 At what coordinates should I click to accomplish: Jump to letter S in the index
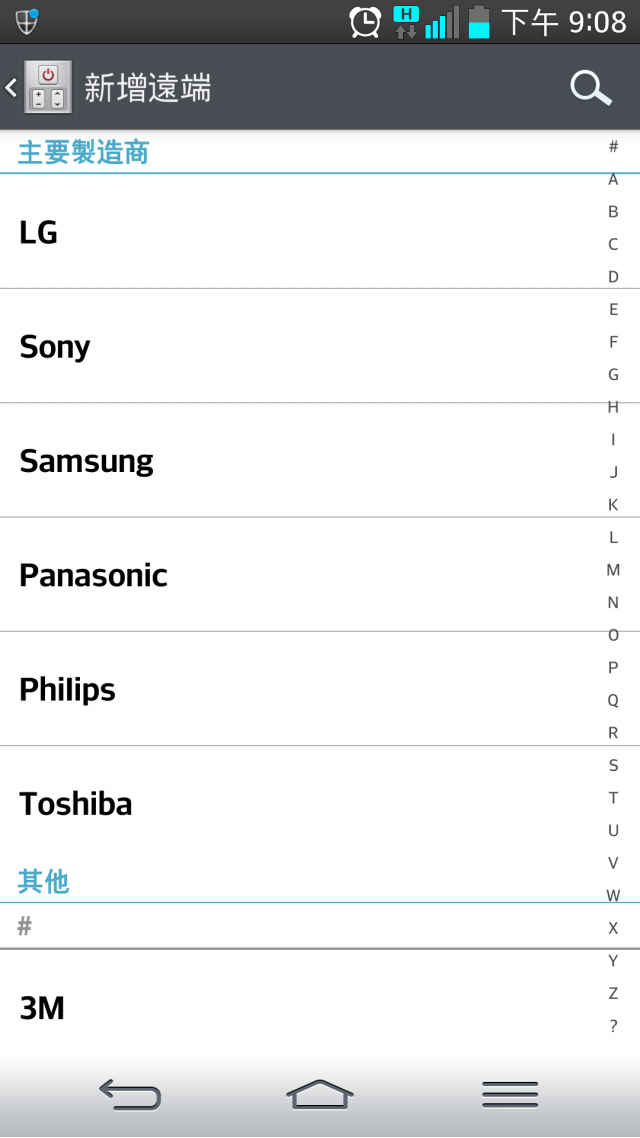[613, 765]
